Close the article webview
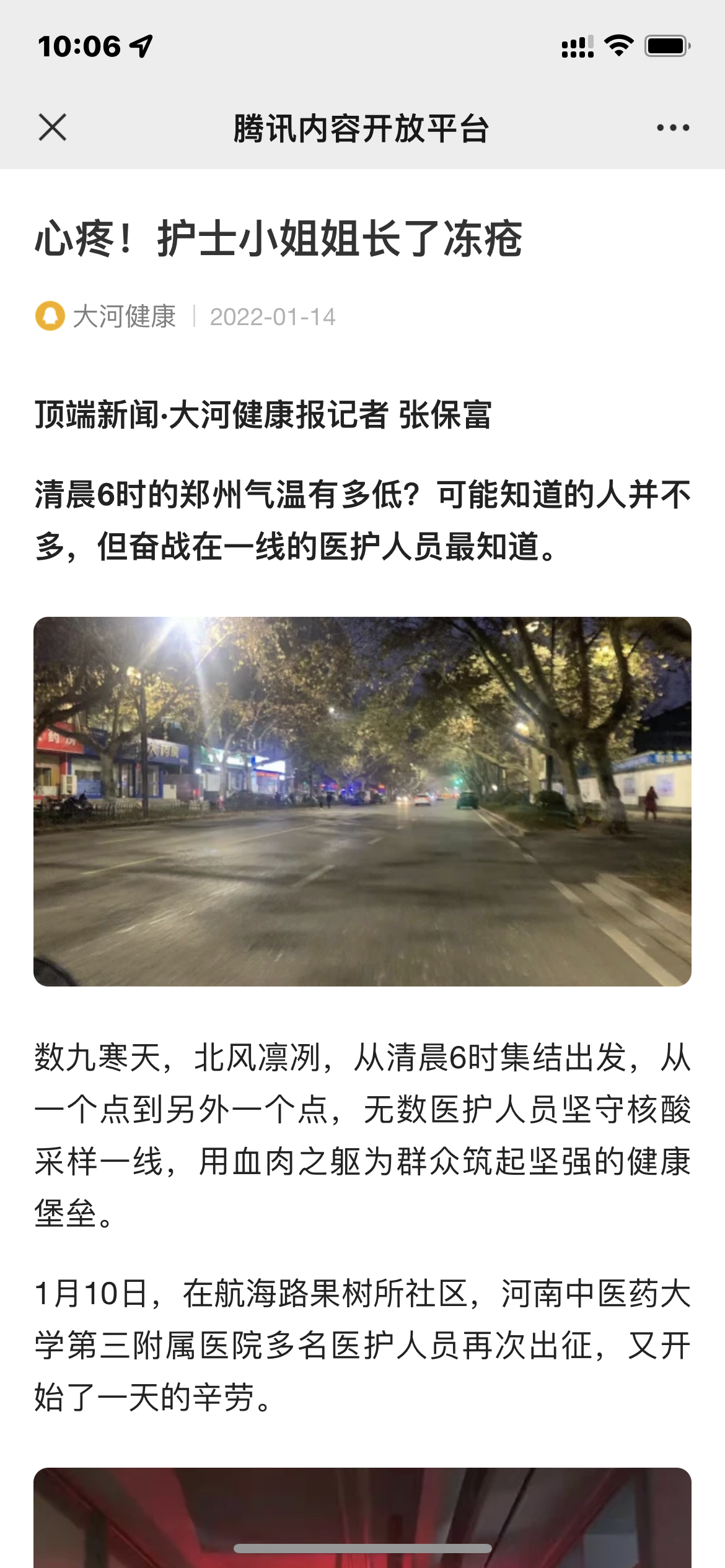725x1568 pixels. [x=53, y=128]
